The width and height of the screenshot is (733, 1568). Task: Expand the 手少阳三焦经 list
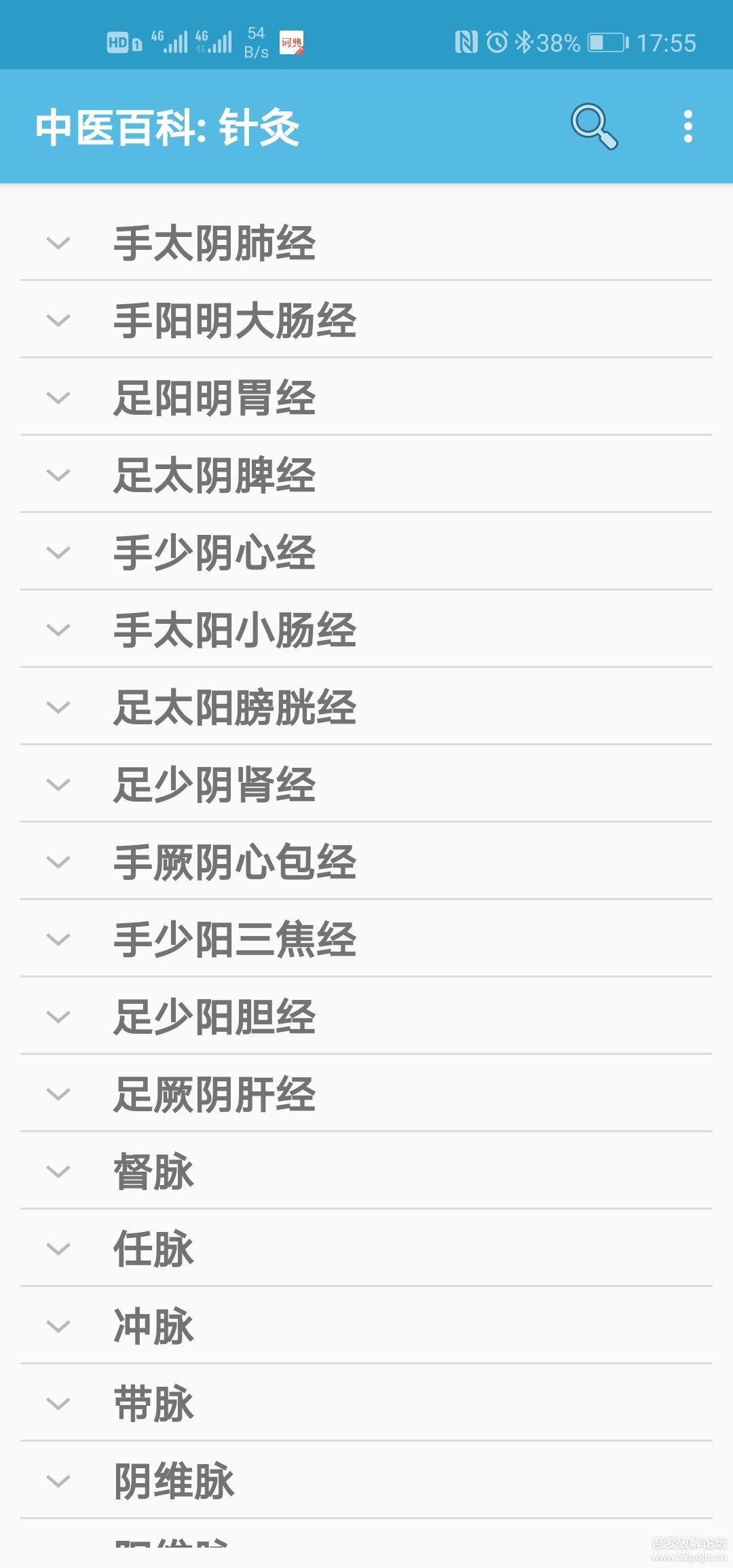(x=234, y=939)
